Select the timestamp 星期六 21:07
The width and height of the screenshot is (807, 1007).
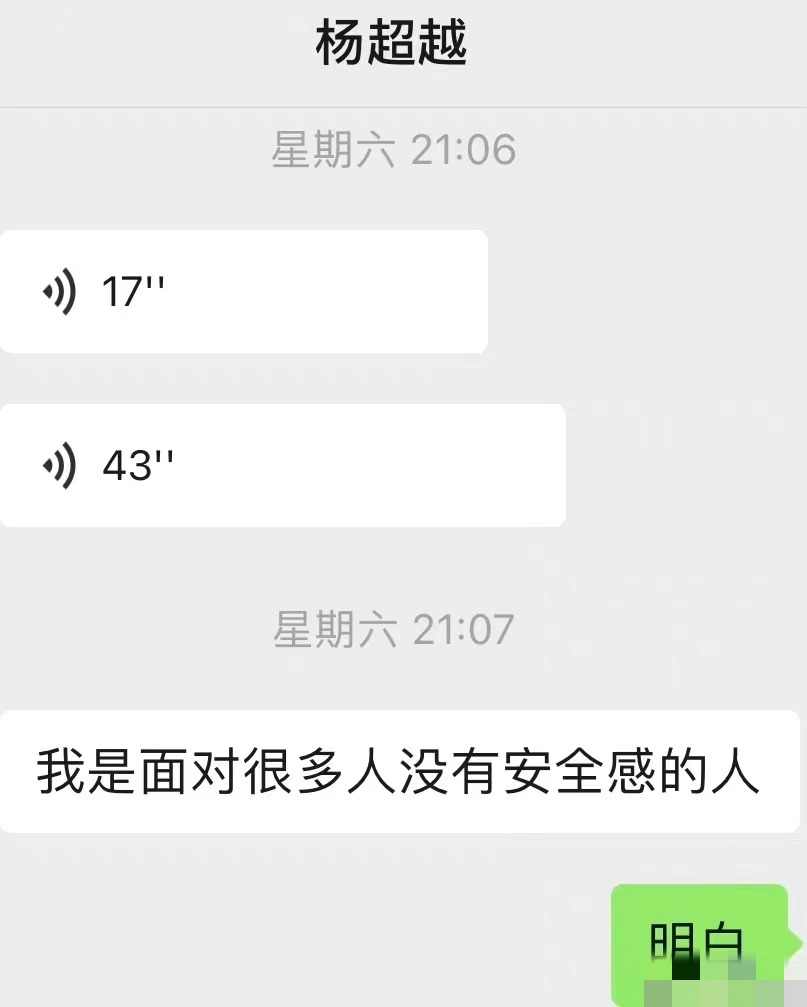click(392, 628)
